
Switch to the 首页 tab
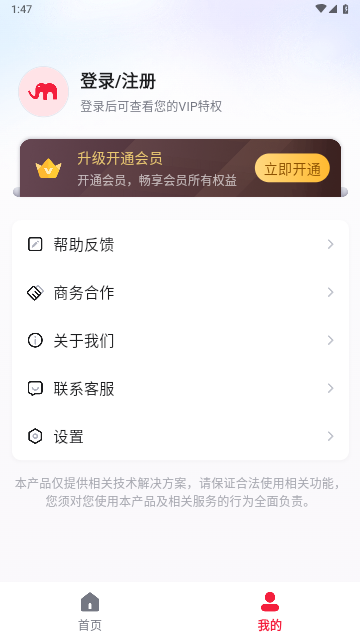tap(90, 611)
